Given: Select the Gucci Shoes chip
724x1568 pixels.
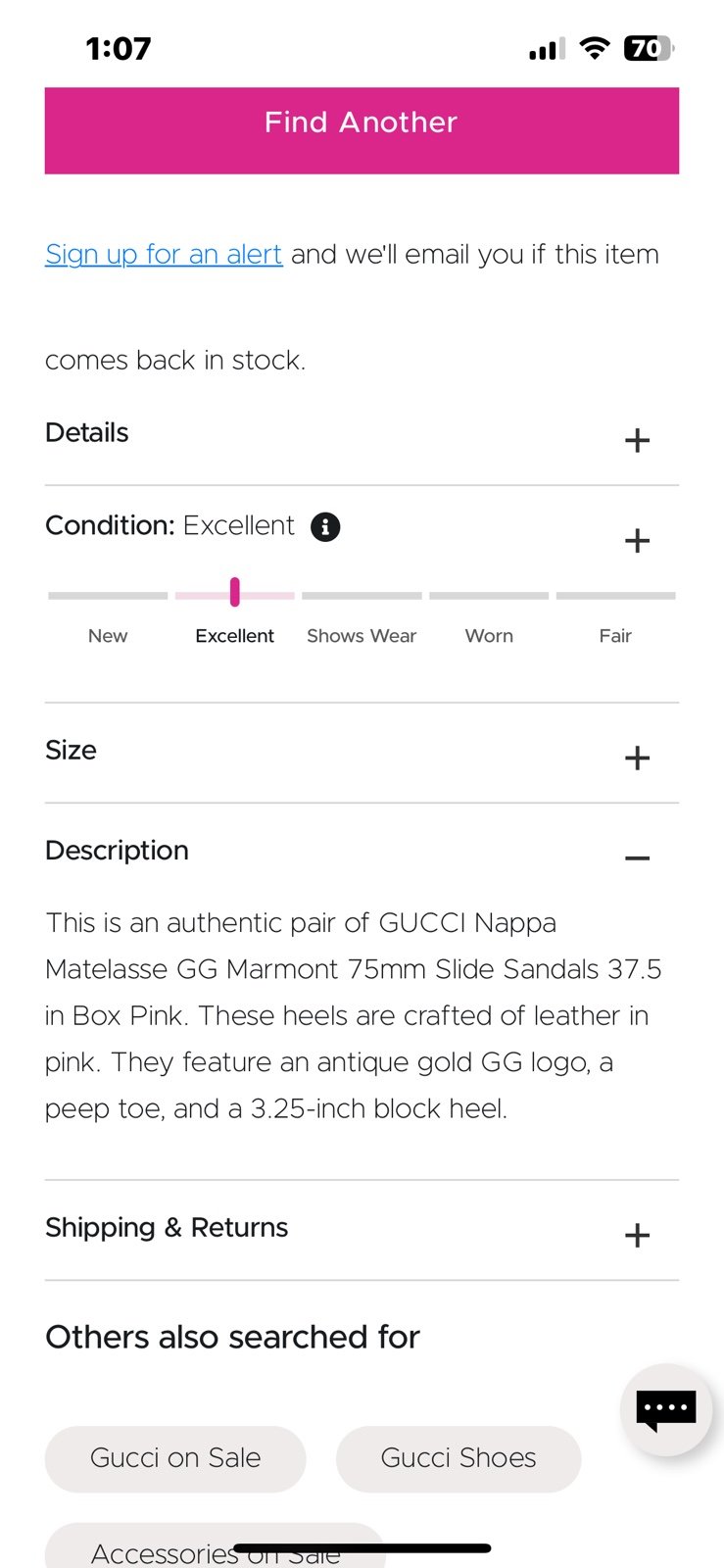Looking at the screenshot, I should (x=459, y=1458).
